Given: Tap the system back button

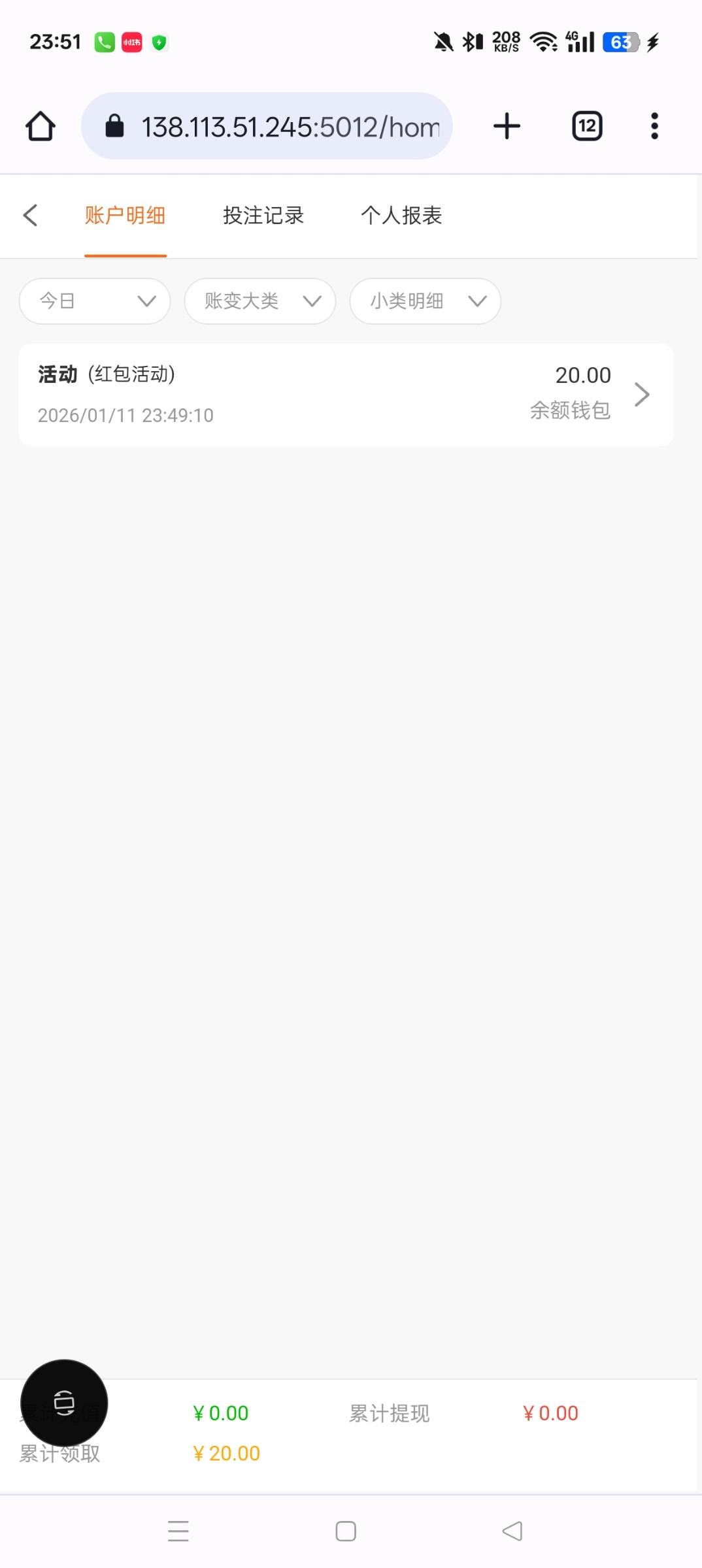Looking at the screenshot, I should tap(512, 1531).
